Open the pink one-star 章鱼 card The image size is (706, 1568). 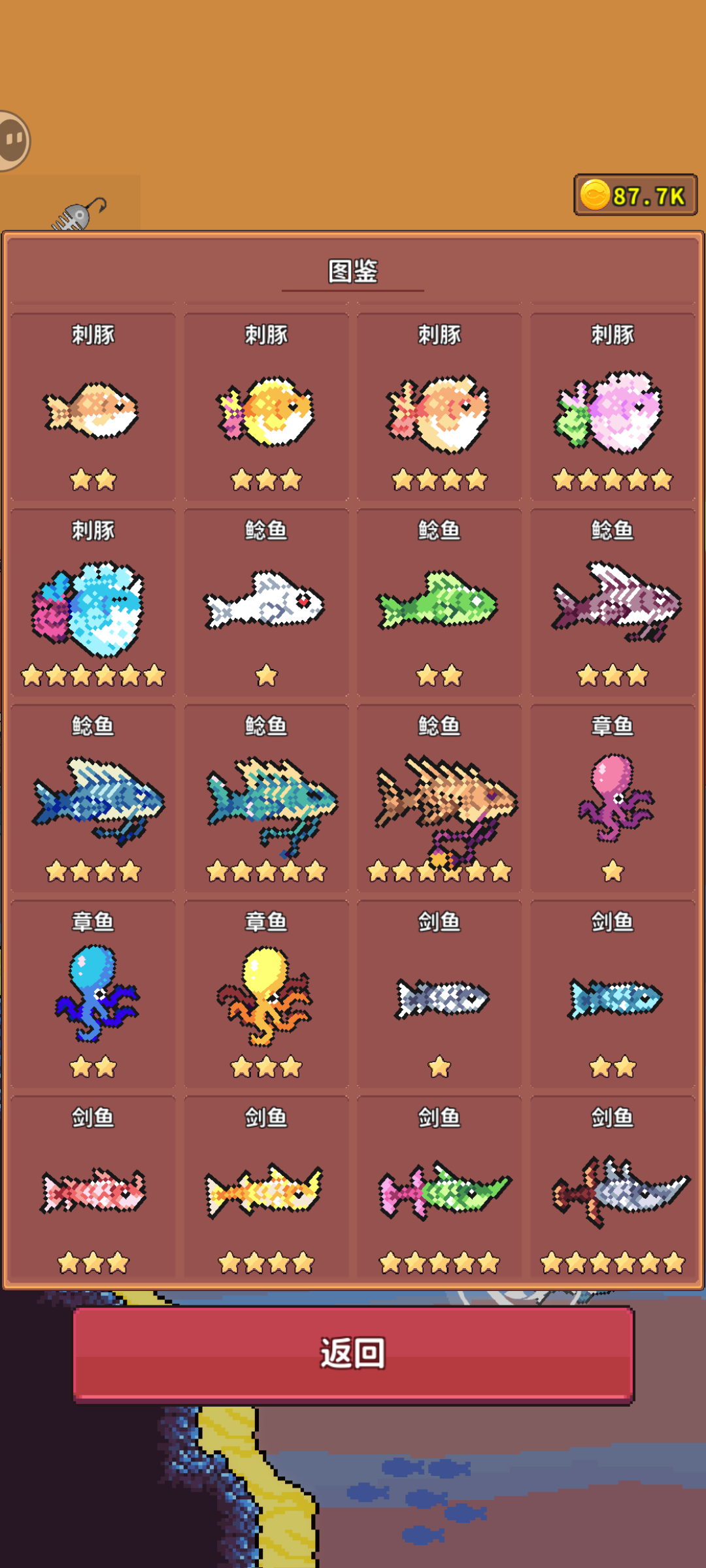pyautogui.click(x=613, y=798)
